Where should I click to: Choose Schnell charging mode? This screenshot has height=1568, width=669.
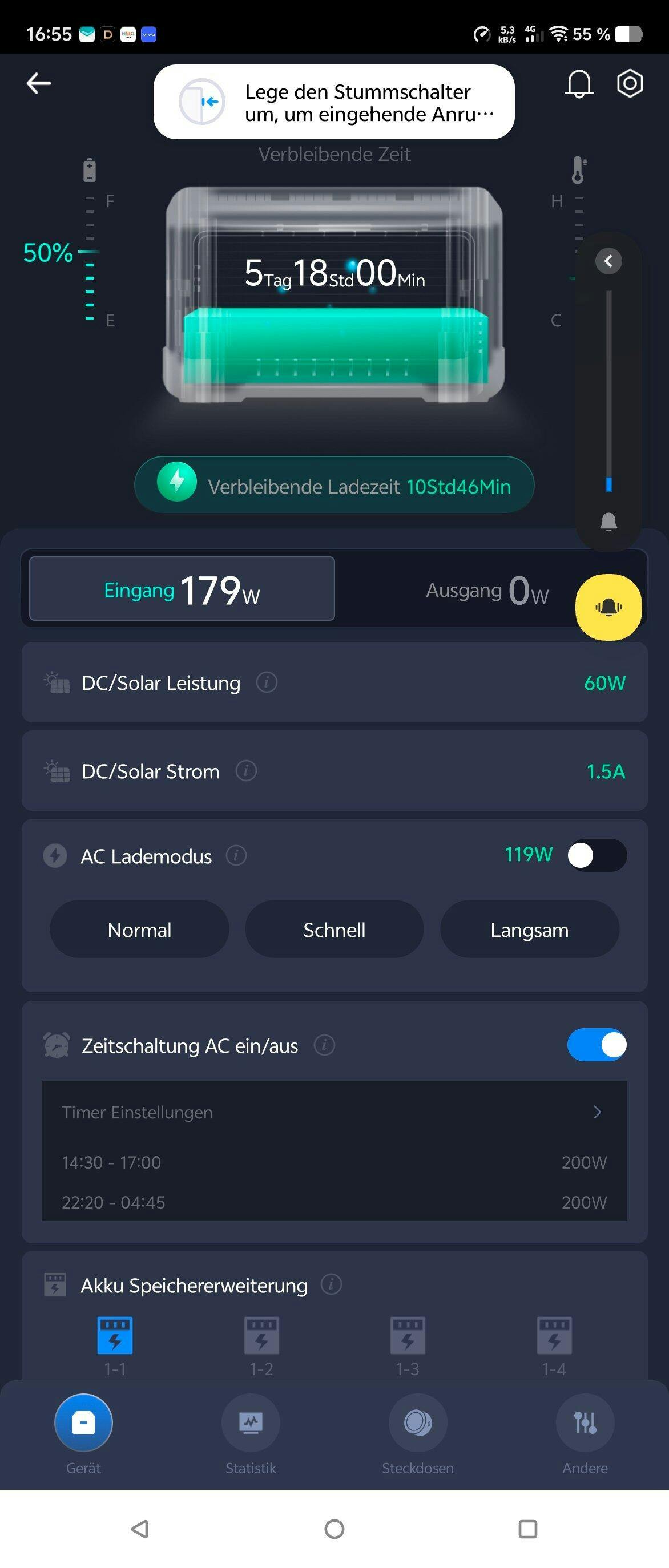click(334, 930)
